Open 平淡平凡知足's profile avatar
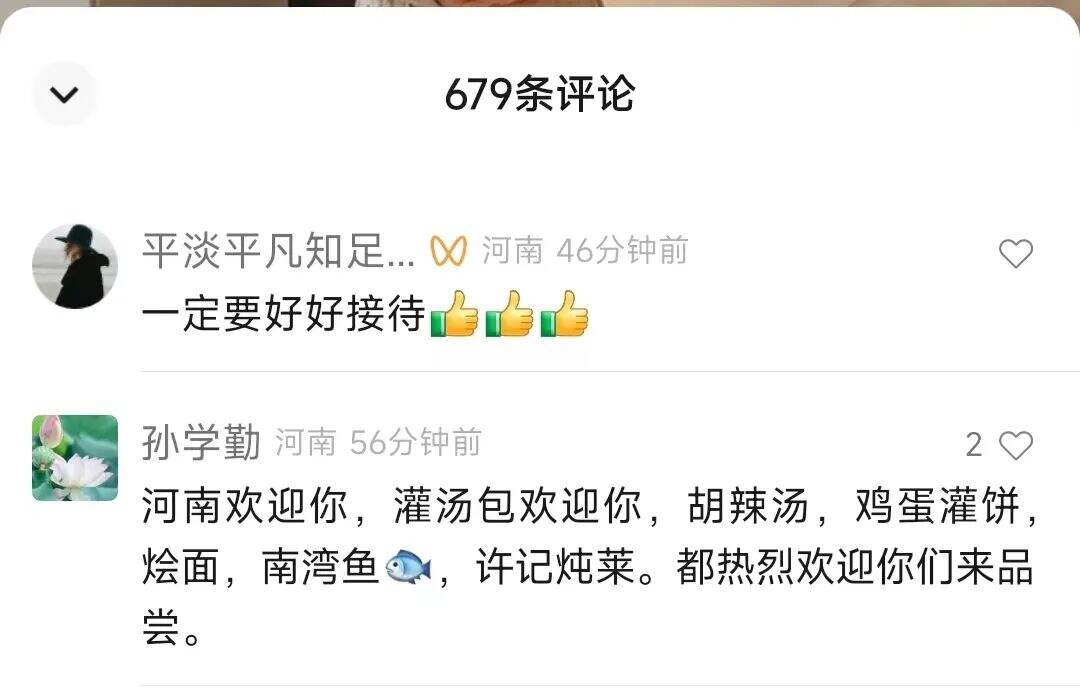 [75, 266]
